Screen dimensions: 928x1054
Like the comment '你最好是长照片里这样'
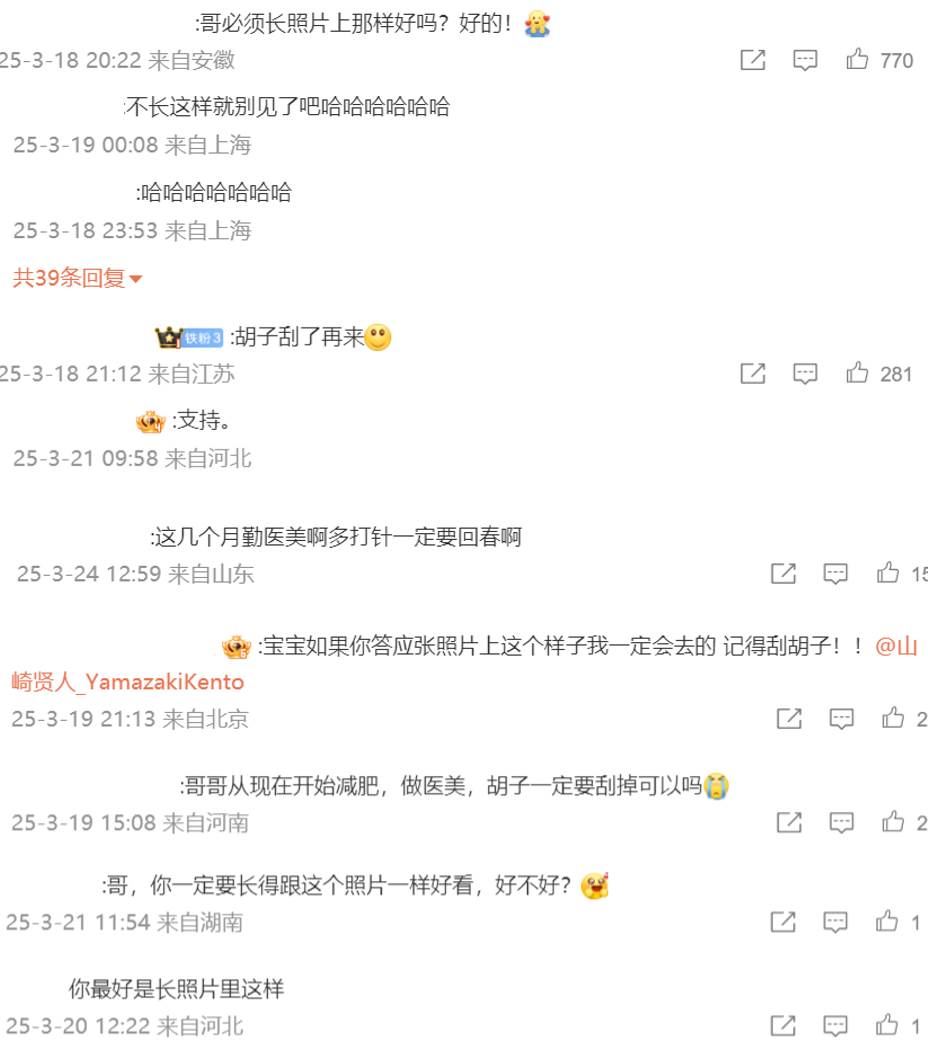(x=887, y=1025)
